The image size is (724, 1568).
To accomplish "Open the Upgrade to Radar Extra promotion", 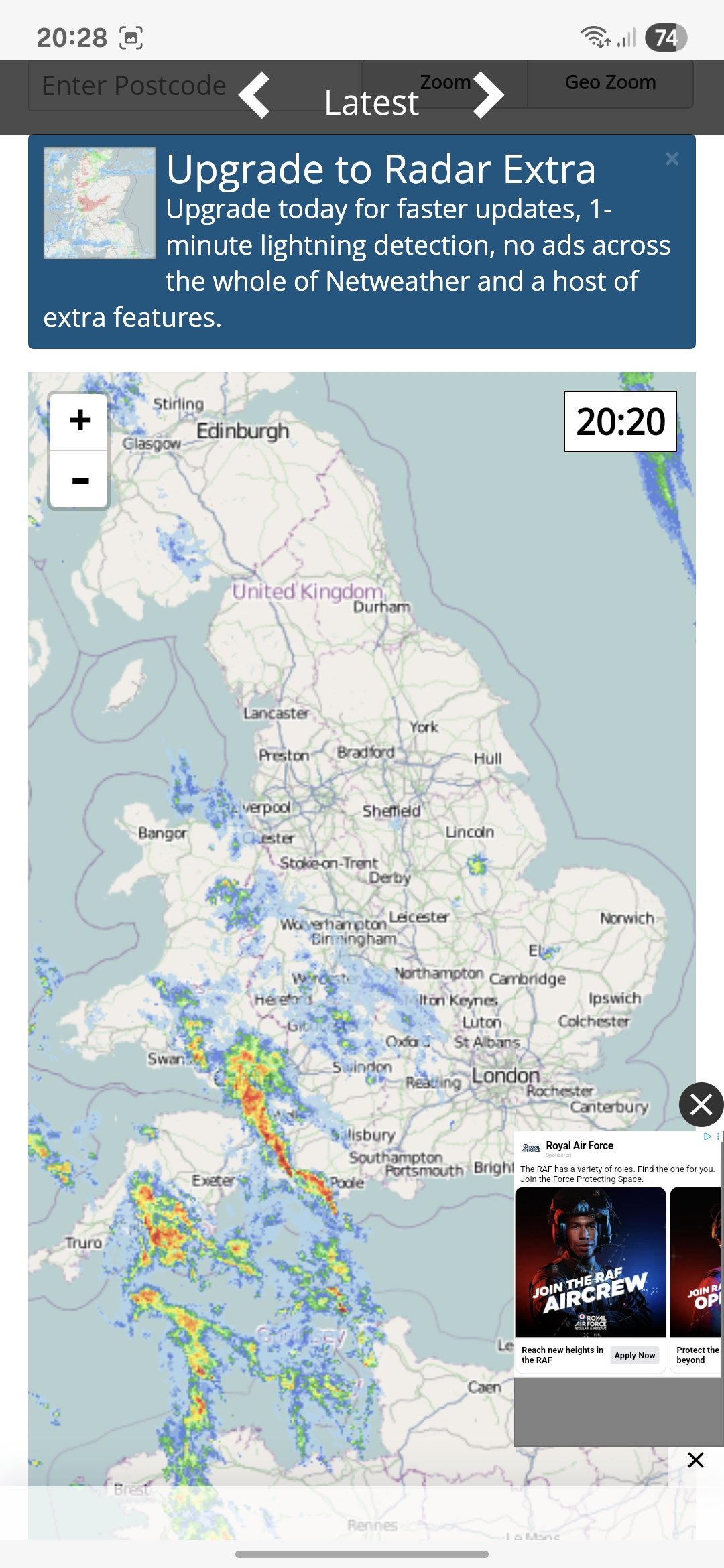I will pos(381,169).
